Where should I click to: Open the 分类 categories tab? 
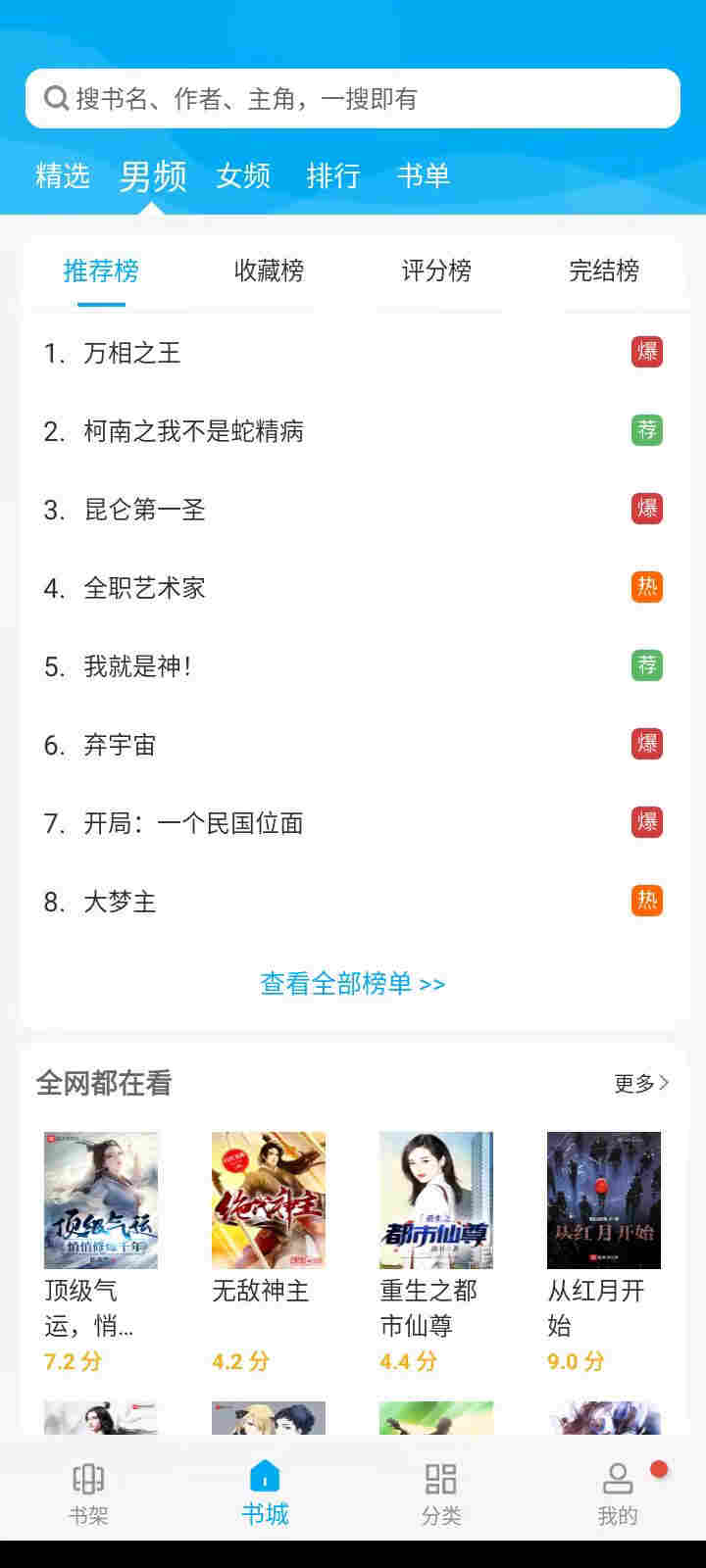pyautogui.click(x=441, y=1493)
